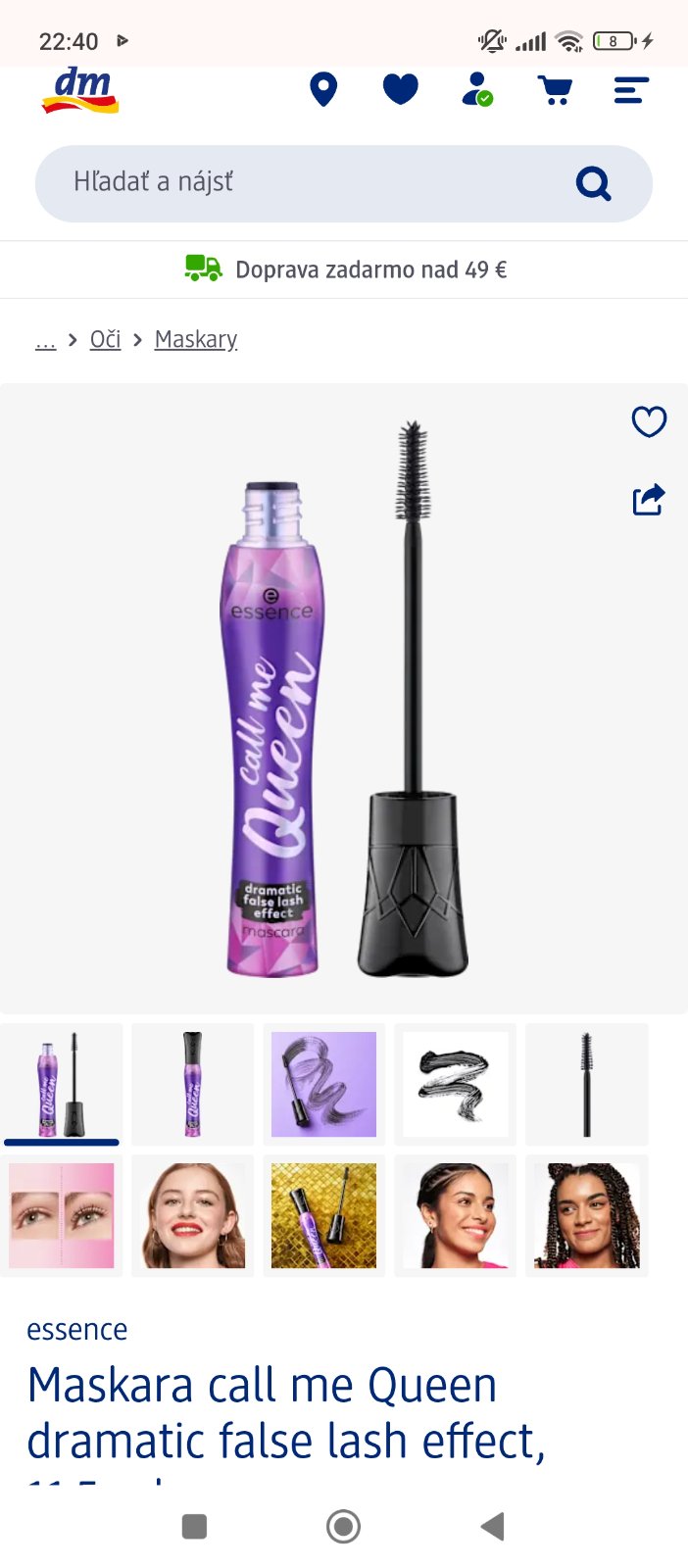Open the favorites heart in header

400,90
